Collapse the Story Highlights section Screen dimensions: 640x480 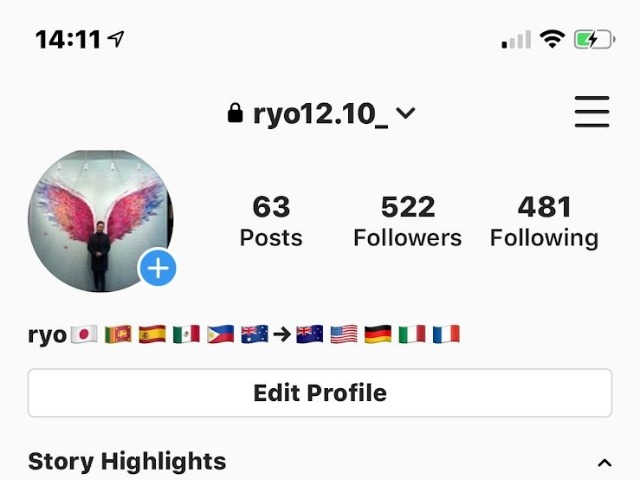click(x=604, y=463)
